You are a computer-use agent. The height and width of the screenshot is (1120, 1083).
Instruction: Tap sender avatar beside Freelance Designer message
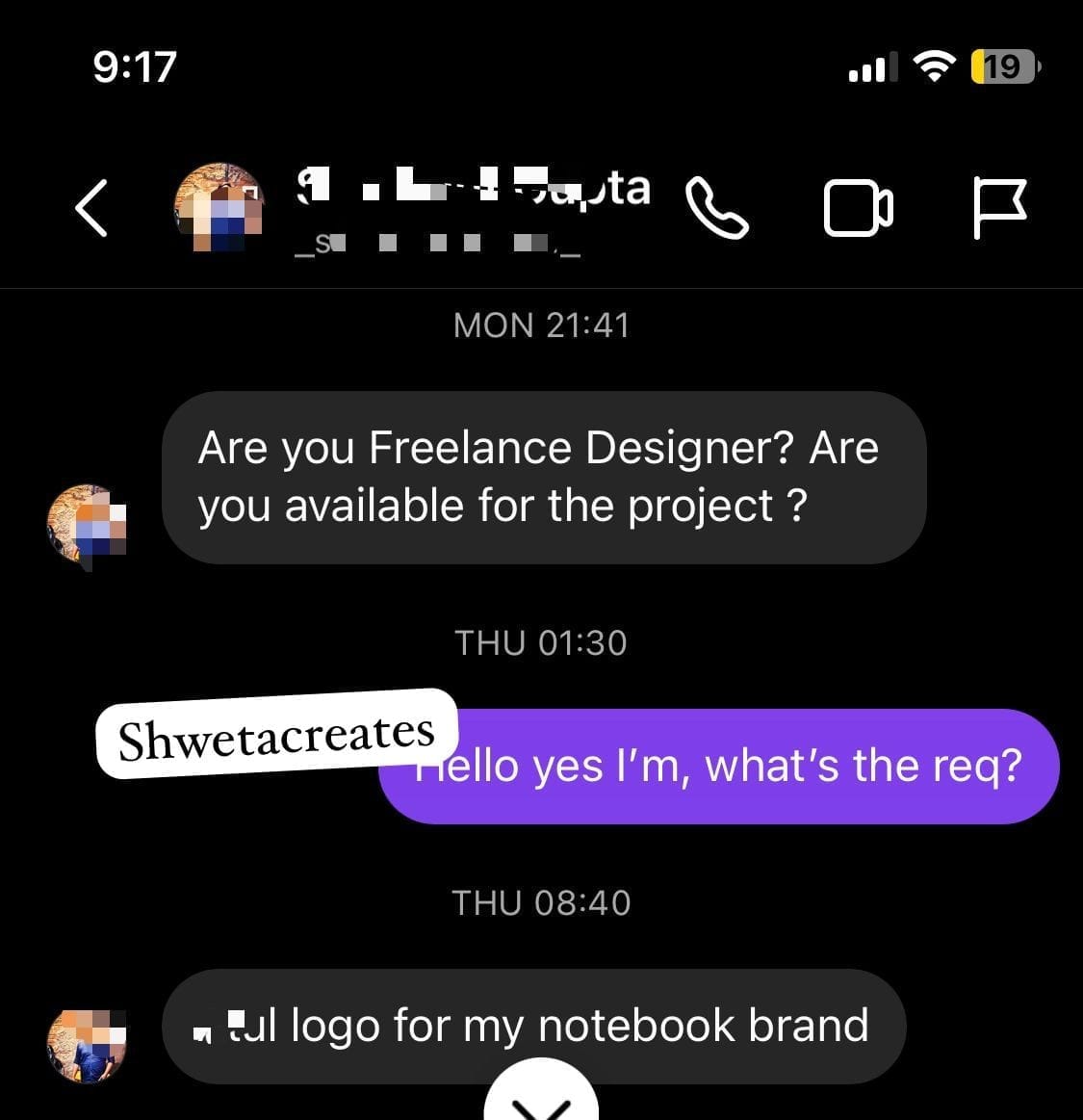click(87, 523)
